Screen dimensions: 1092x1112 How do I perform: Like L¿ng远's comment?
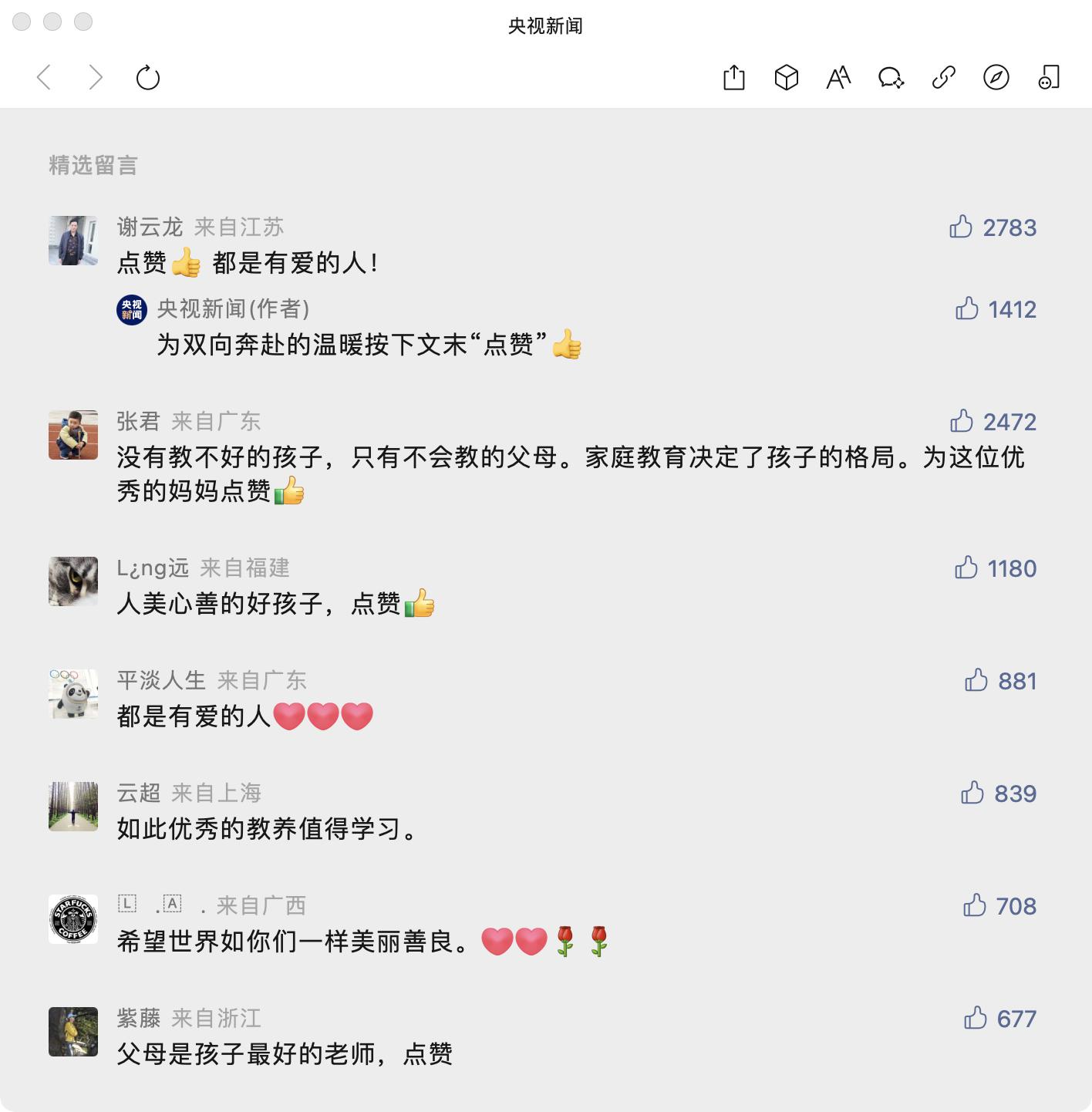coord(966,568)
